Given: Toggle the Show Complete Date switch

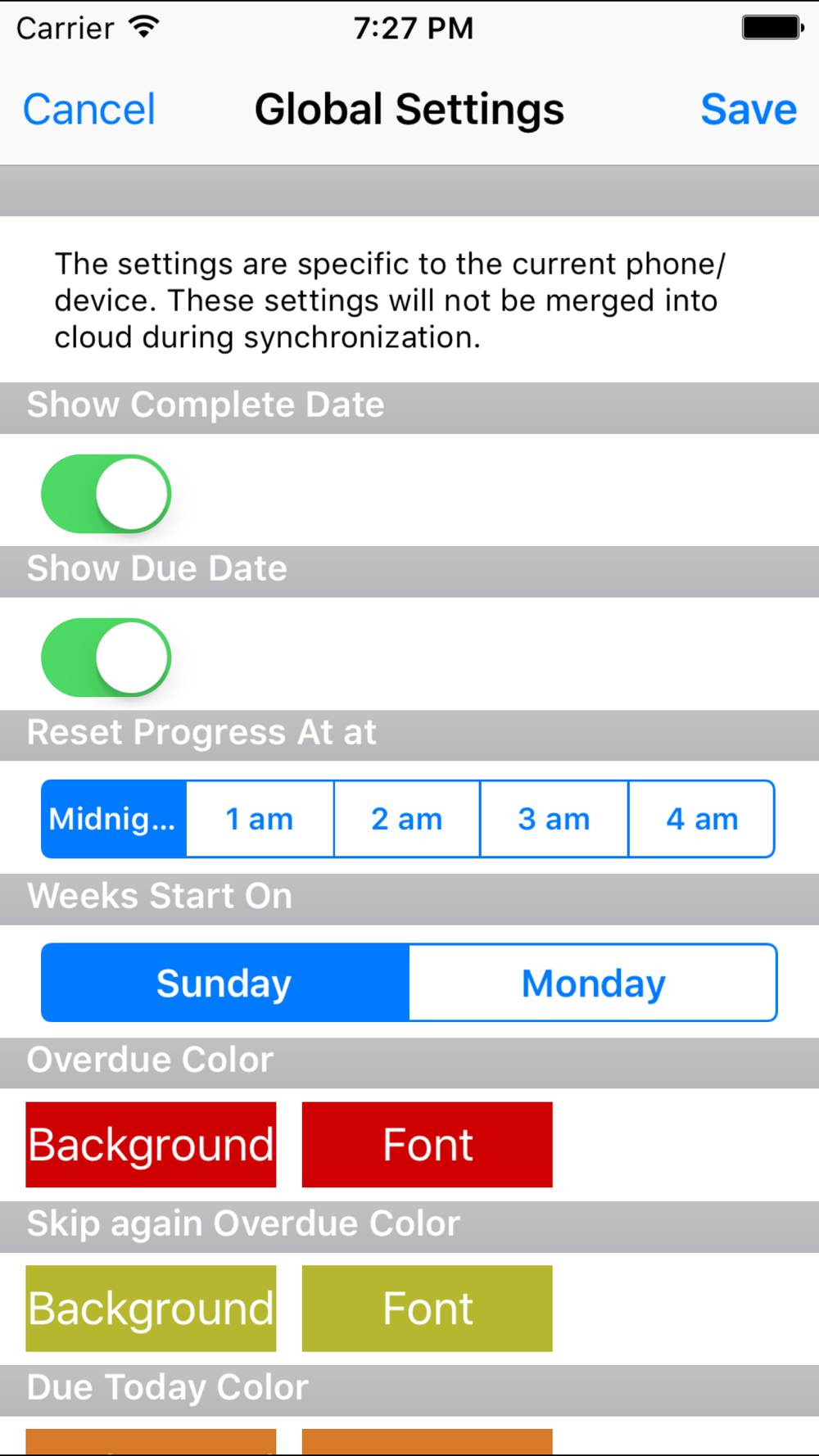Looking at the screenshot, I should [x=106, y=494].
